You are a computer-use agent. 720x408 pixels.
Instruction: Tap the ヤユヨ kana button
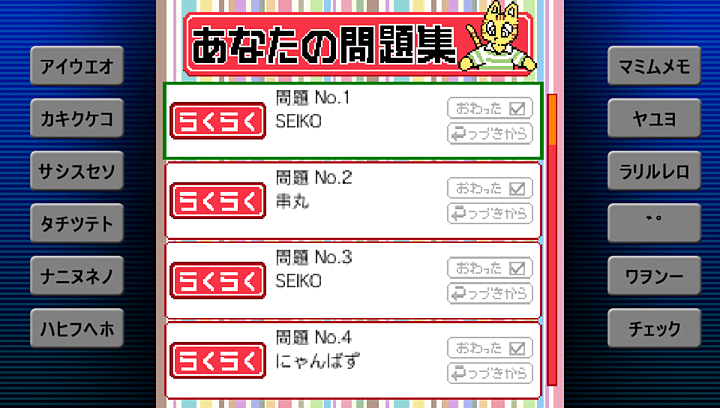(654, 118)
